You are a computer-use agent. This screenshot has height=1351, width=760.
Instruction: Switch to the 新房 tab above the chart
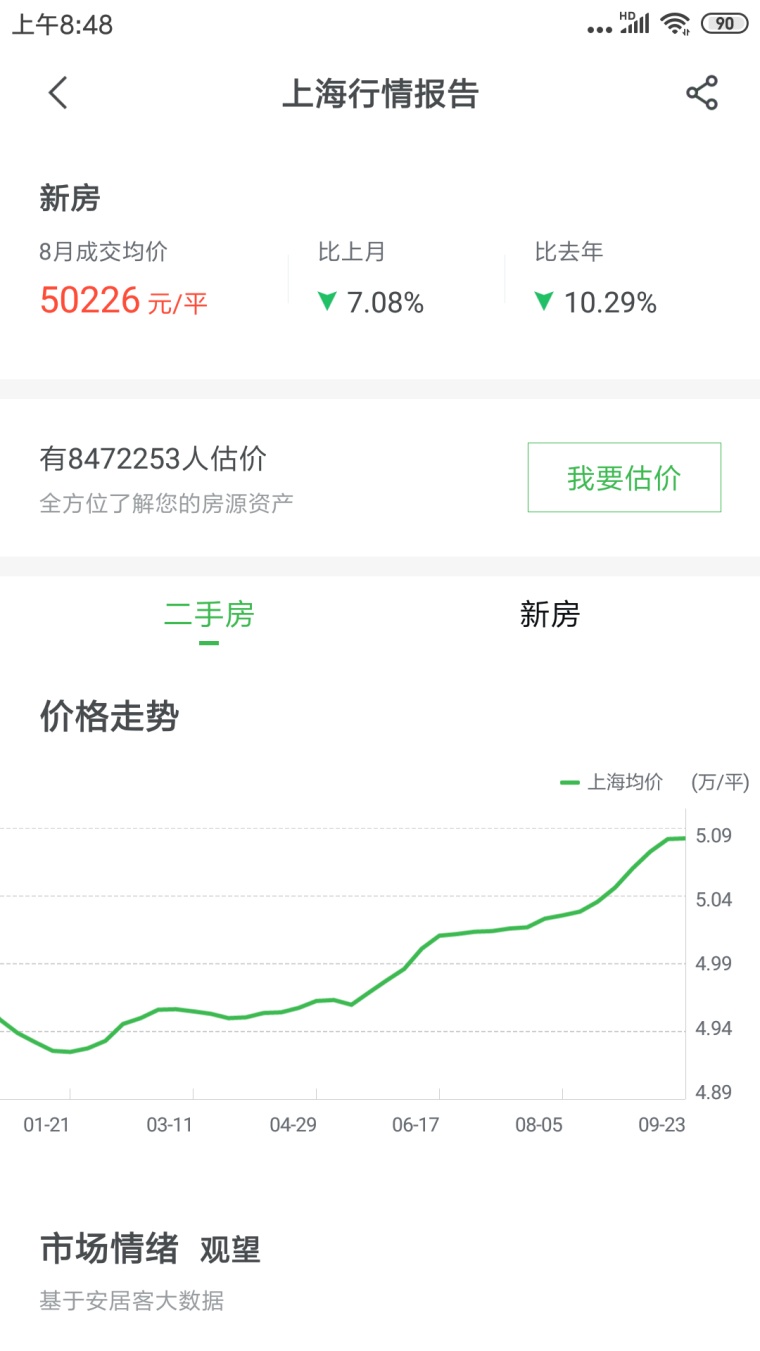pos(549,614)
